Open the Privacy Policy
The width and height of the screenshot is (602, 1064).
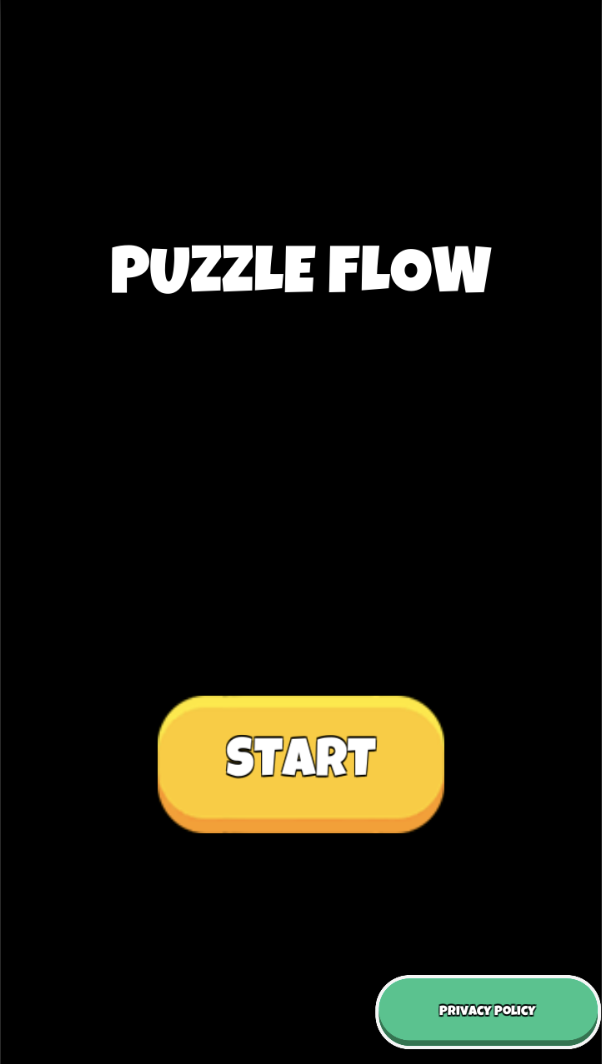pos(488,1011)
